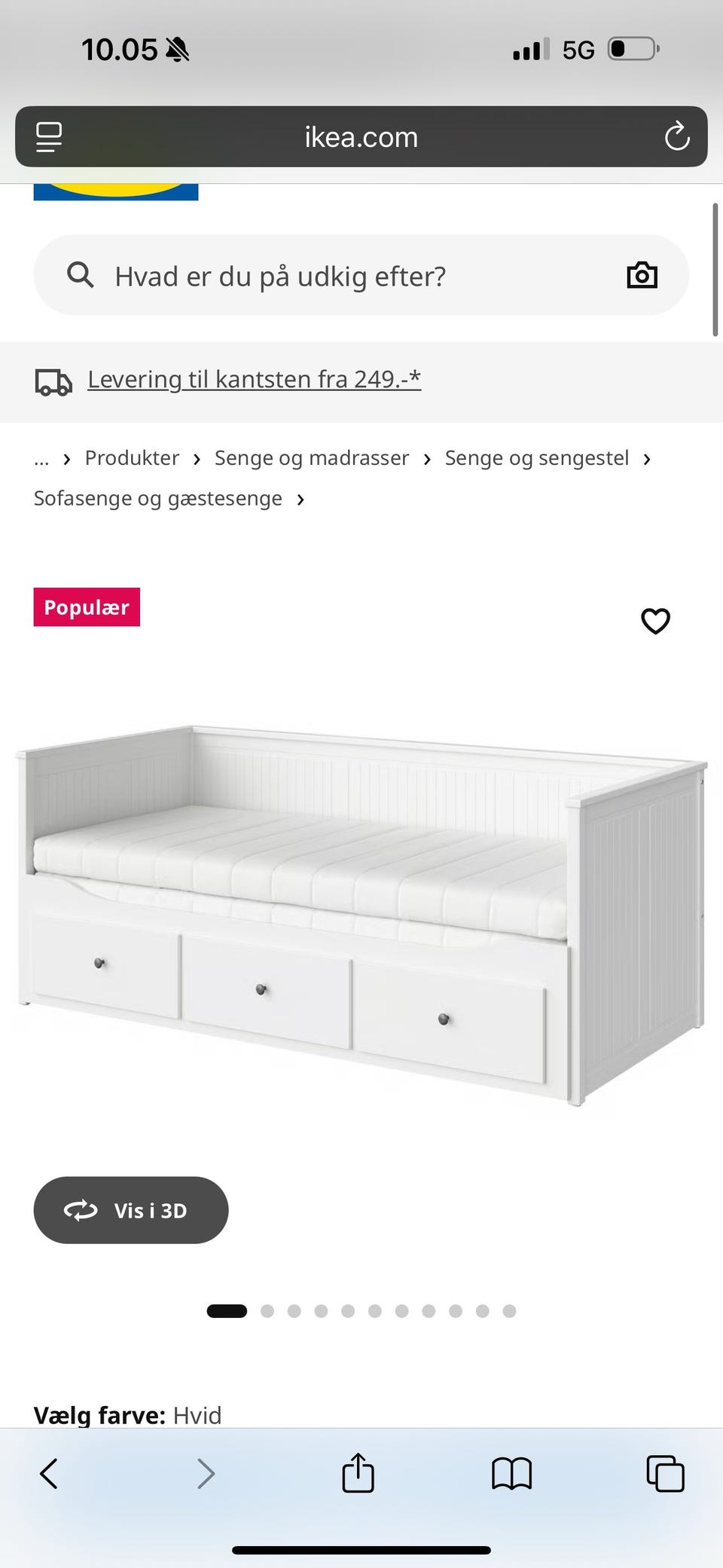This screenshot has width=723, height=1568.
Task: Open bookmarks with the book icon
Action: click(x=512, y=1475)
